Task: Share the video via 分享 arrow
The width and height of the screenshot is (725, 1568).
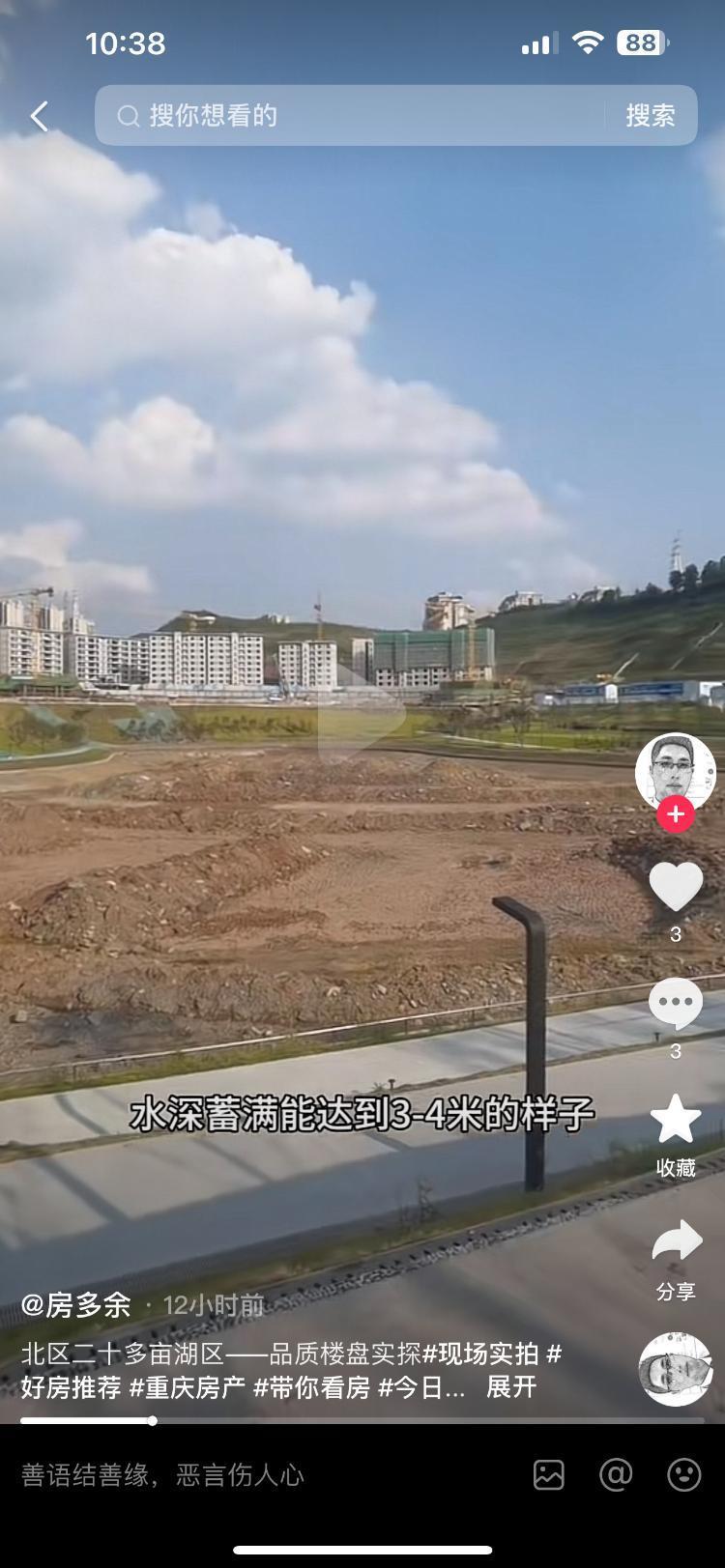Action: click(x=676, y=1241)
